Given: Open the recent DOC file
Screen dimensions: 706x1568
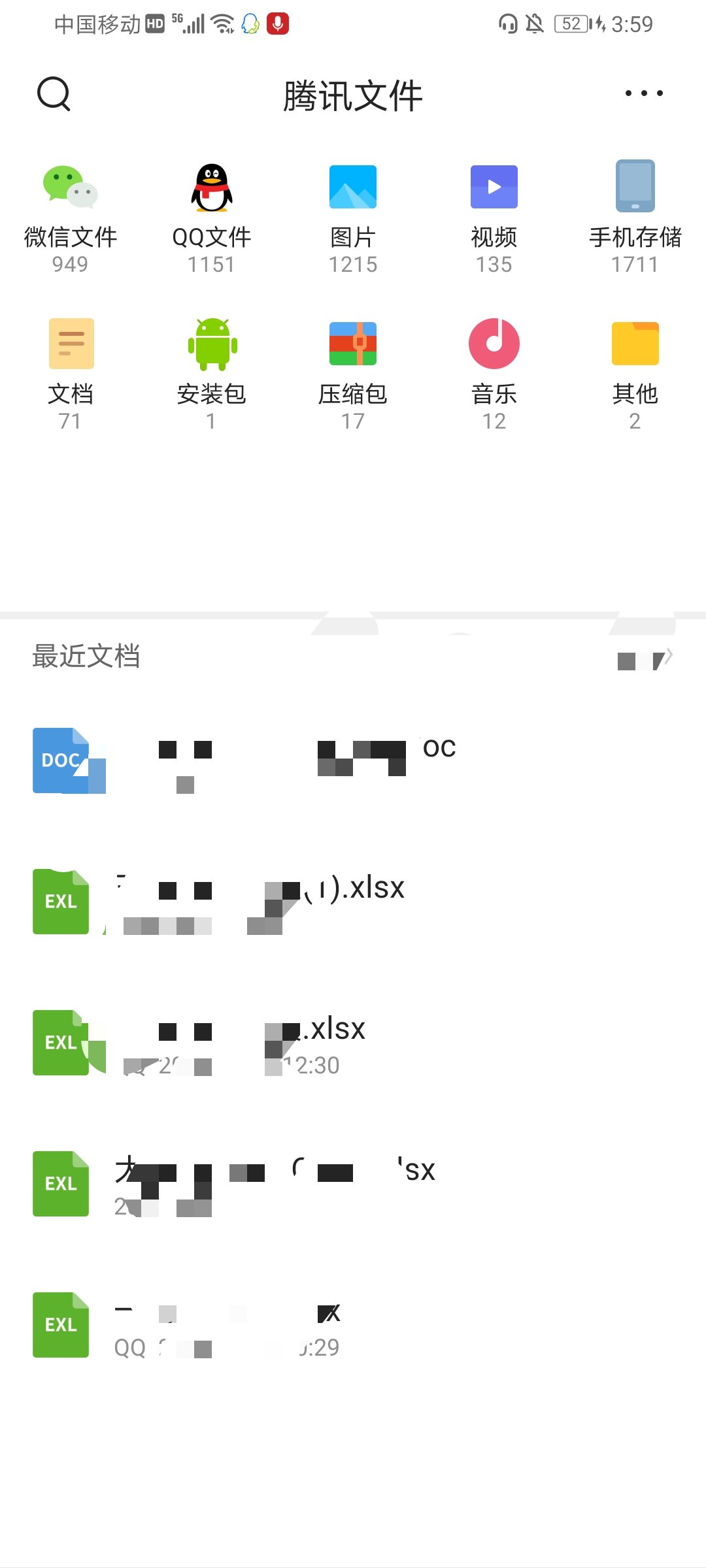Looking at the screenshot, I should point(353,760).
